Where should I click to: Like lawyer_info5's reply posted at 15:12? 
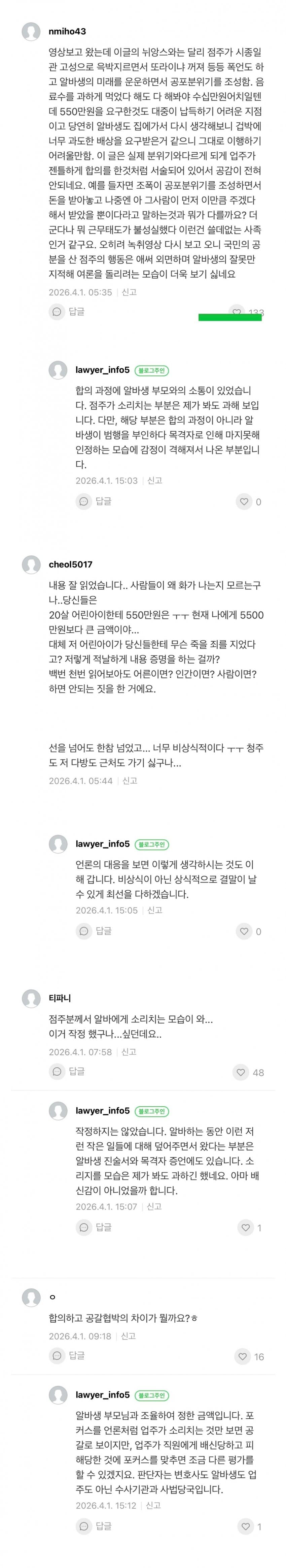click(245, 1527)
